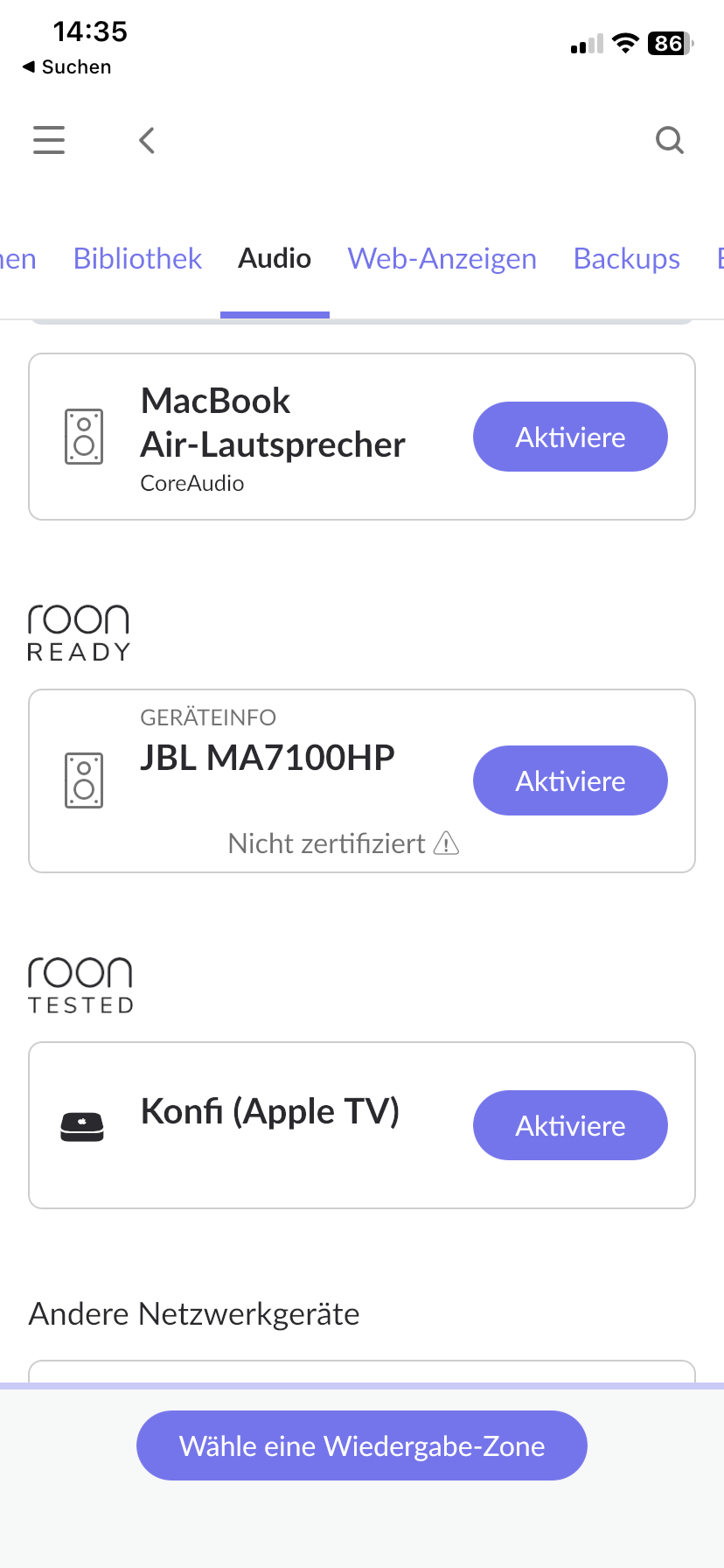Activate the JBL MA7100HP device
The image size is (724, 1568).
(x=570, y=780)
